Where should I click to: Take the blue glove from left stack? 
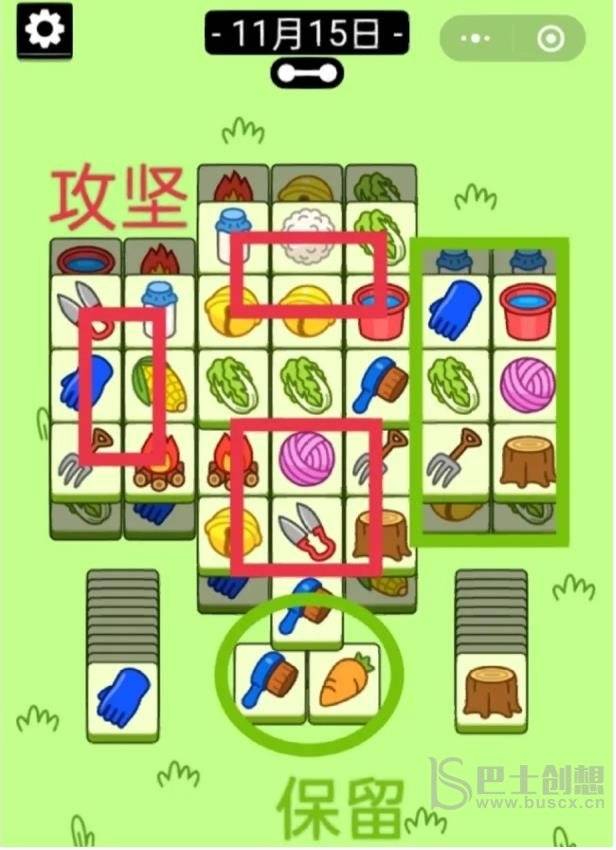pyautogui.click(x=122, y=697)
